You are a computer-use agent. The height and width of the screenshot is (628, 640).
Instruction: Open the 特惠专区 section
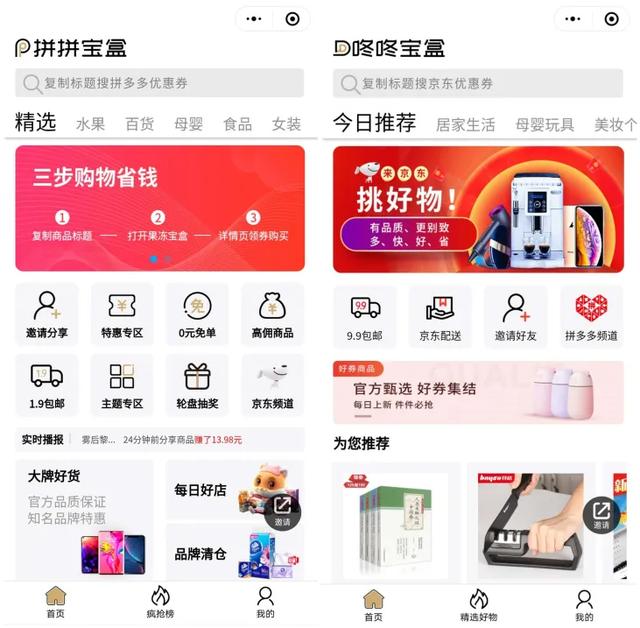click(x=122, y=314)
